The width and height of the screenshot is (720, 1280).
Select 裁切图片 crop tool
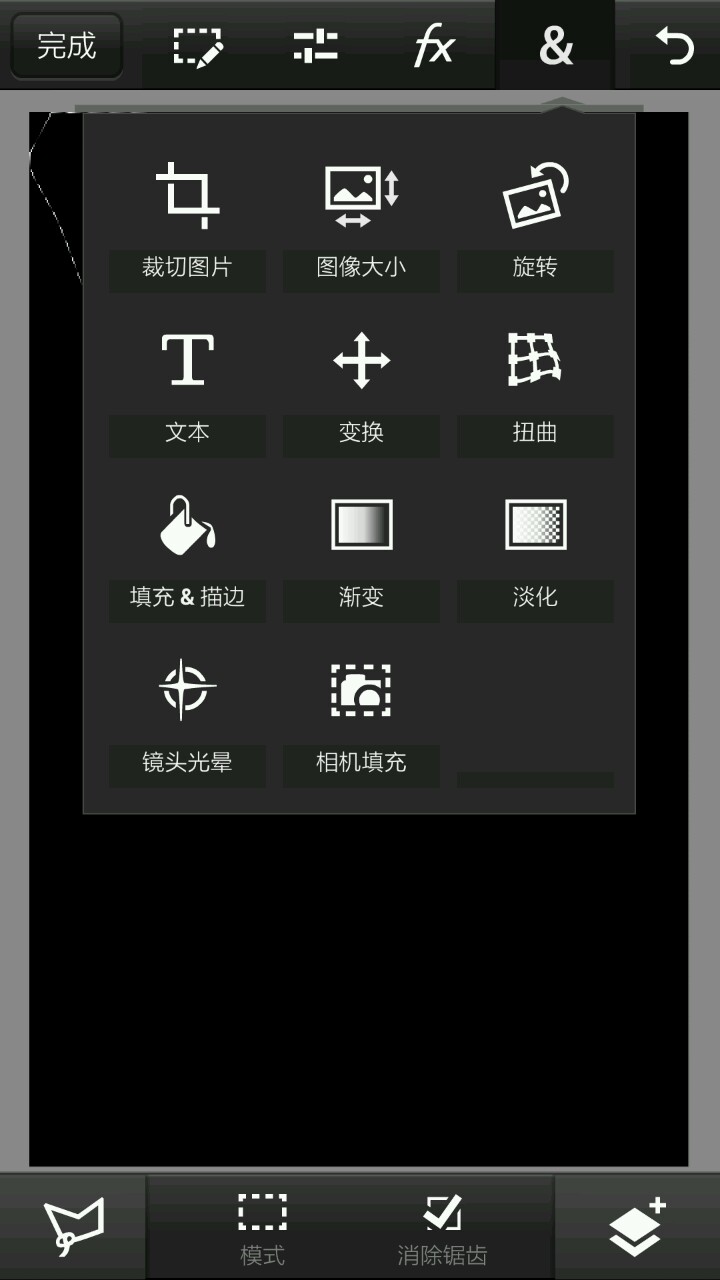click(x=187, y=220)
